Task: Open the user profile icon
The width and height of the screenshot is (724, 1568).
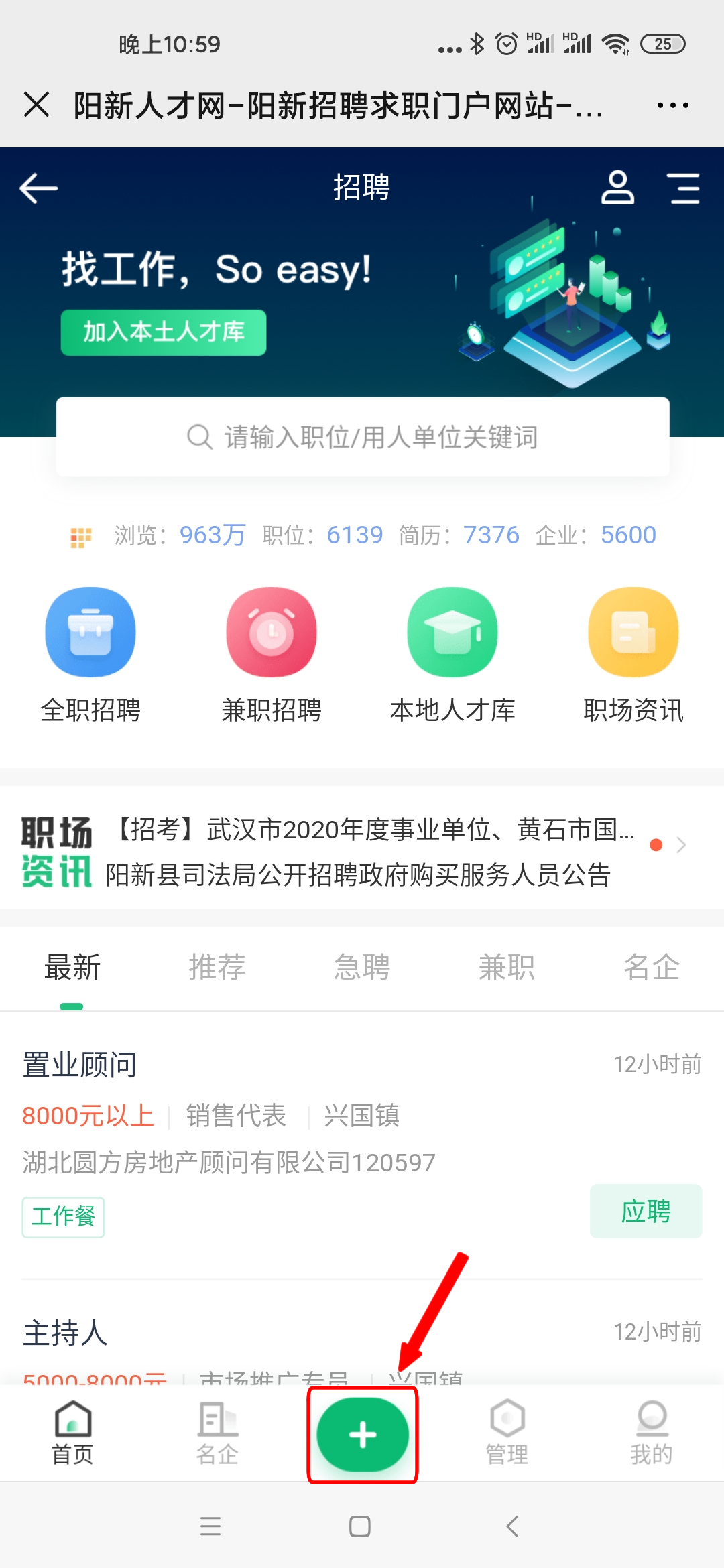Action: tap(617, 188)
